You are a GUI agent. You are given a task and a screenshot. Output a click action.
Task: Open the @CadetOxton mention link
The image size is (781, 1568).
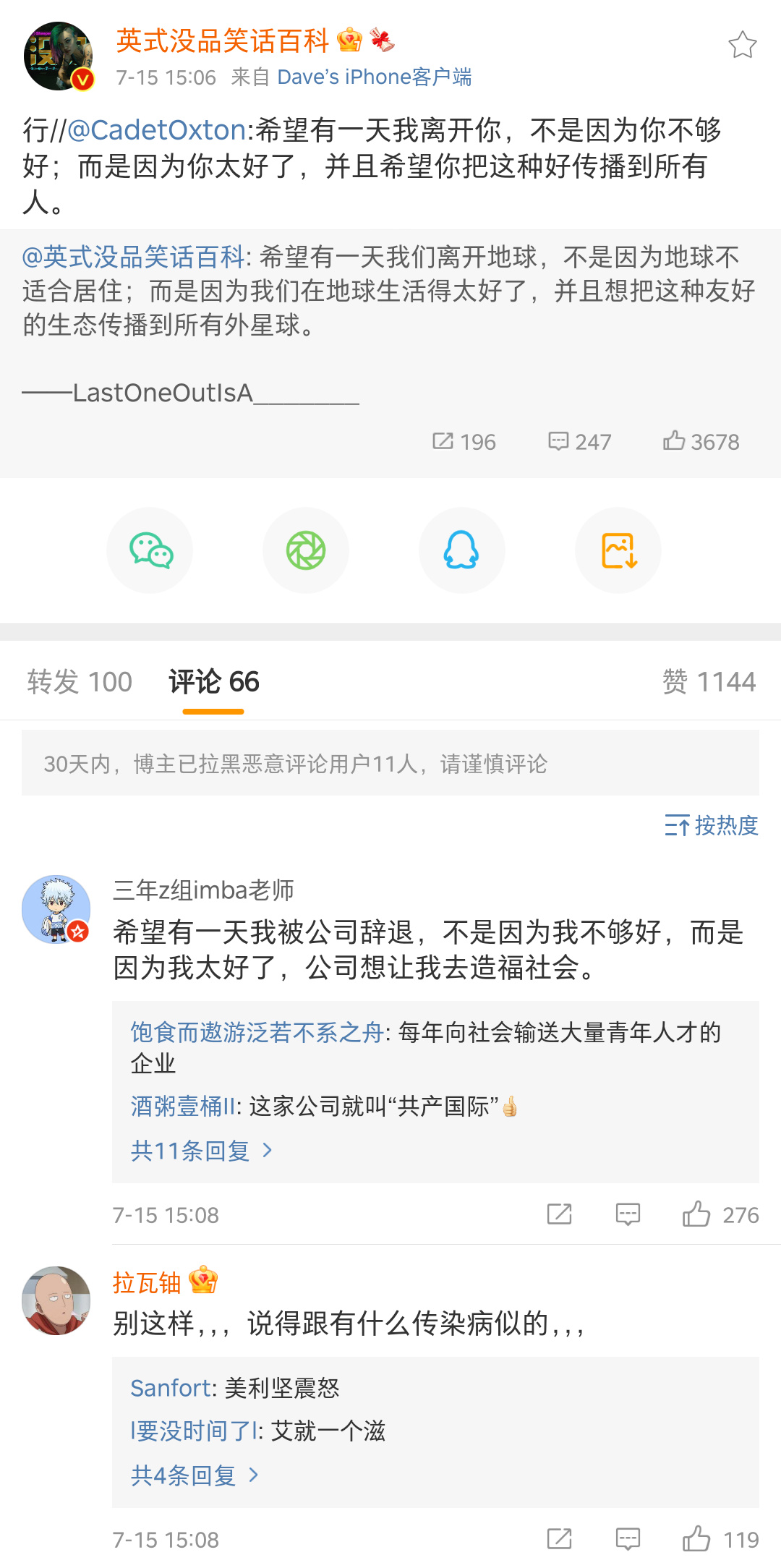click(157, 130)
